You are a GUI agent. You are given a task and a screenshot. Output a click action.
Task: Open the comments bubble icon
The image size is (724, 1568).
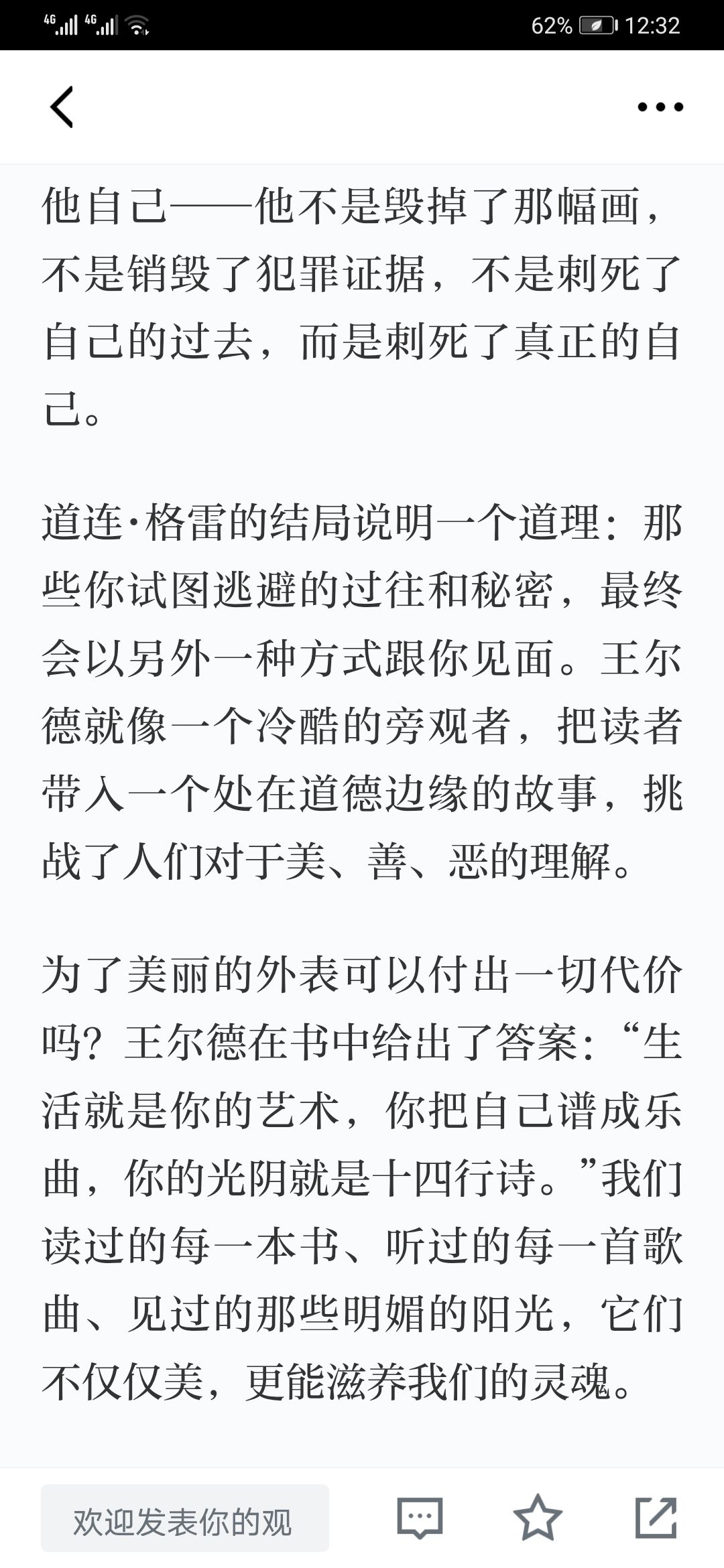click(x=420, y=1518)
